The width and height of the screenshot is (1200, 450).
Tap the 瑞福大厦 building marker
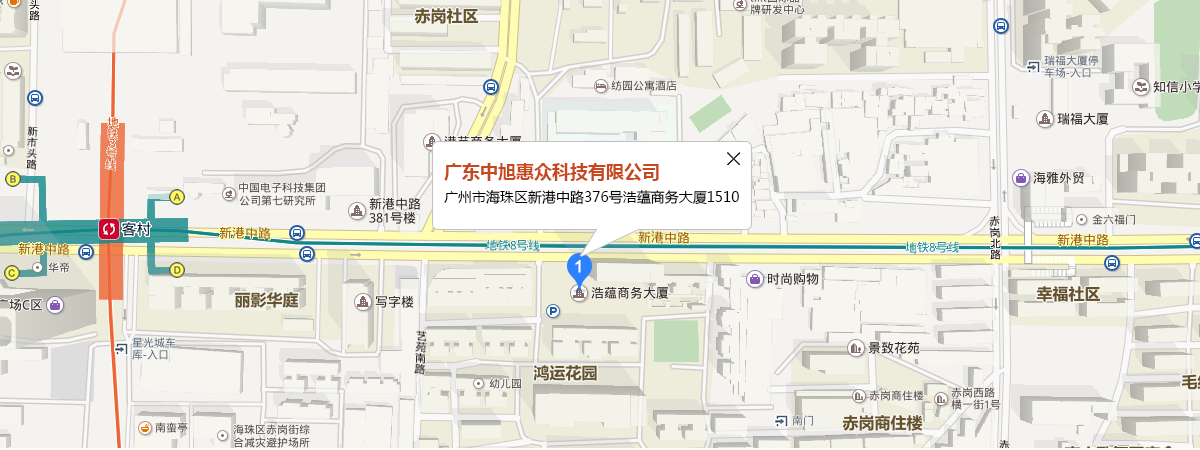[1045, 119]
